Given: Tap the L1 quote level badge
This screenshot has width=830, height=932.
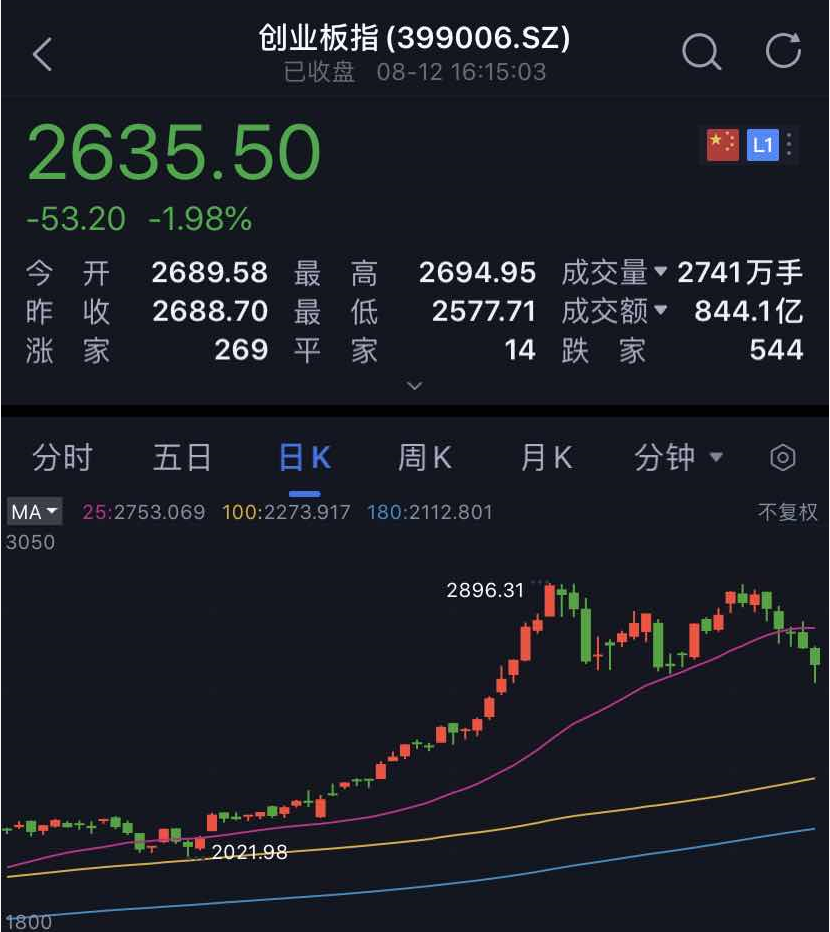Looking at the screenshot, I should coord(761,144).
